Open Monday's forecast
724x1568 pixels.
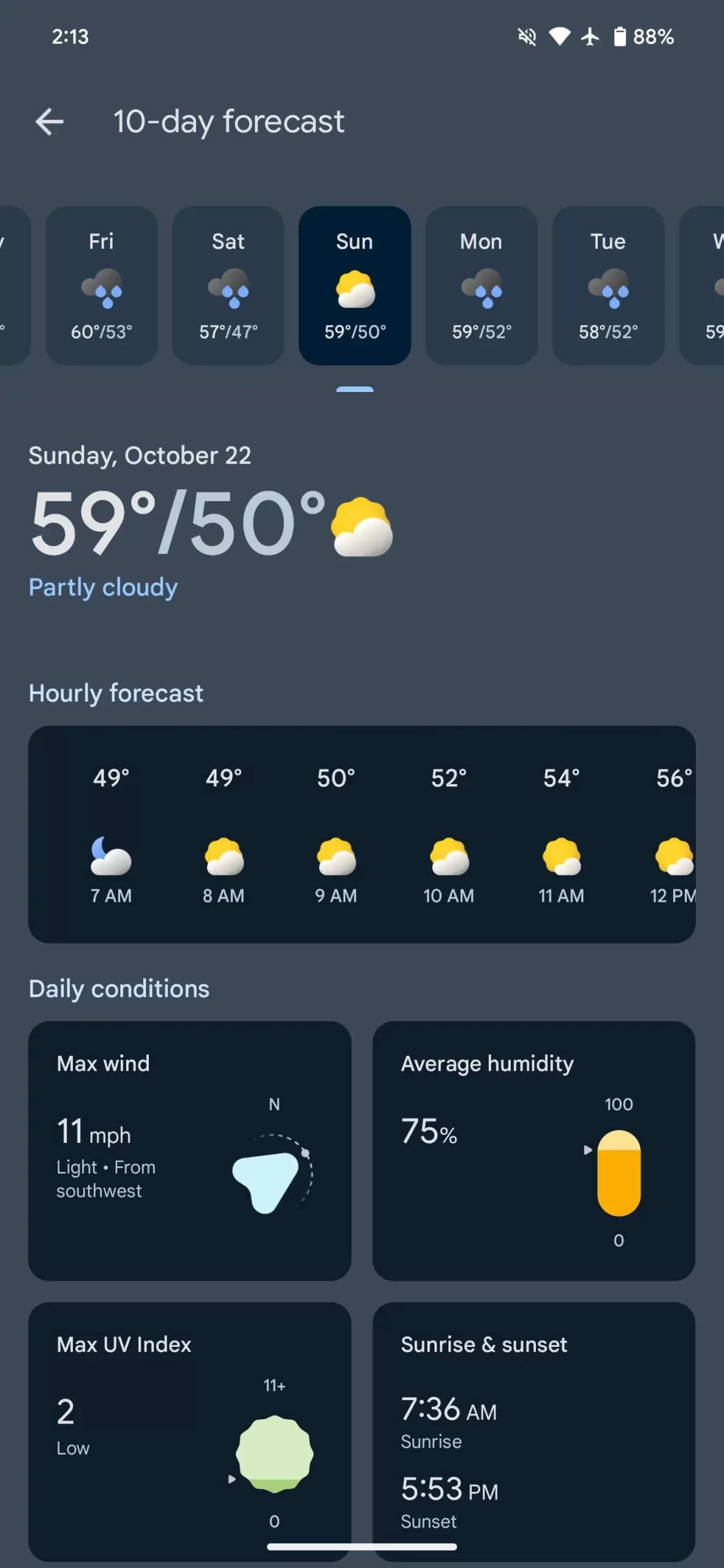(x=481, y=285)
